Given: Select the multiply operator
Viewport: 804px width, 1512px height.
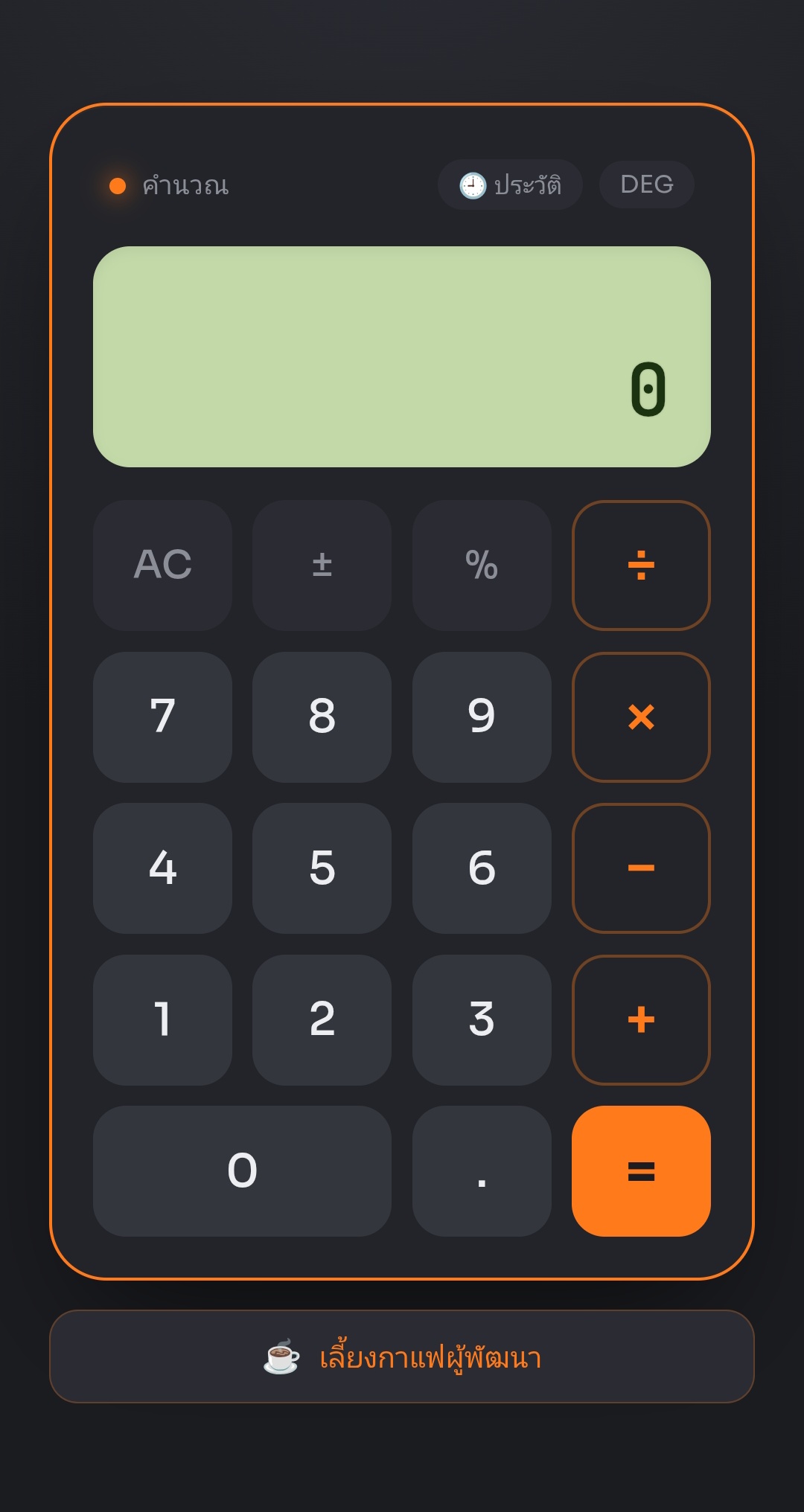Looking at the screenshot, I should pyautogui.click(x=641, y=717).
